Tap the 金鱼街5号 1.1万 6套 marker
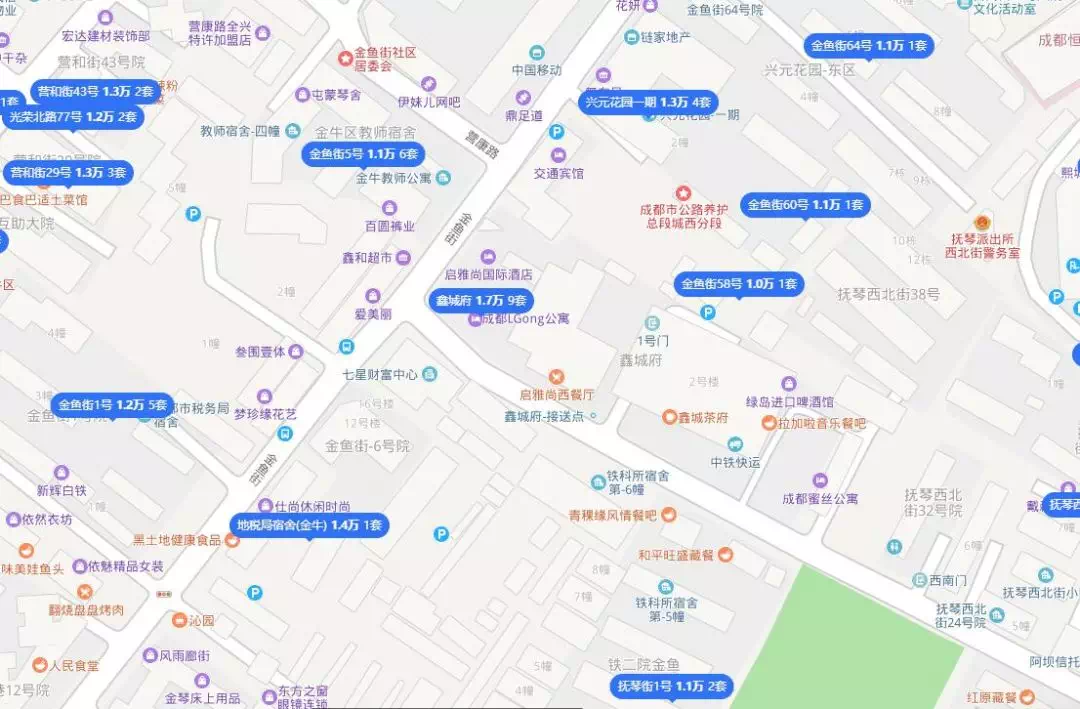 coord(363,154)
